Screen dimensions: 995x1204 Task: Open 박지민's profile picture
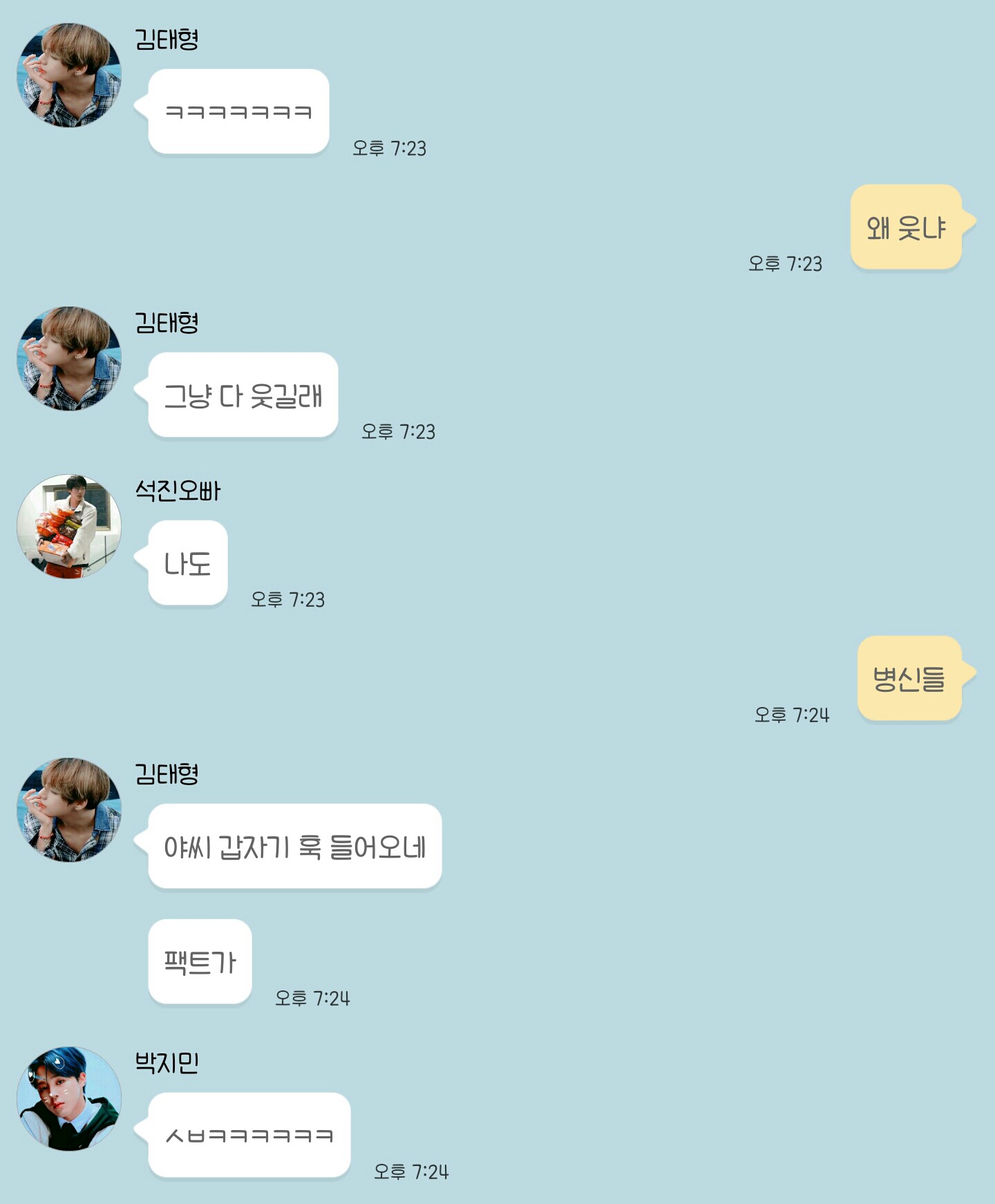coord(69,1098)
